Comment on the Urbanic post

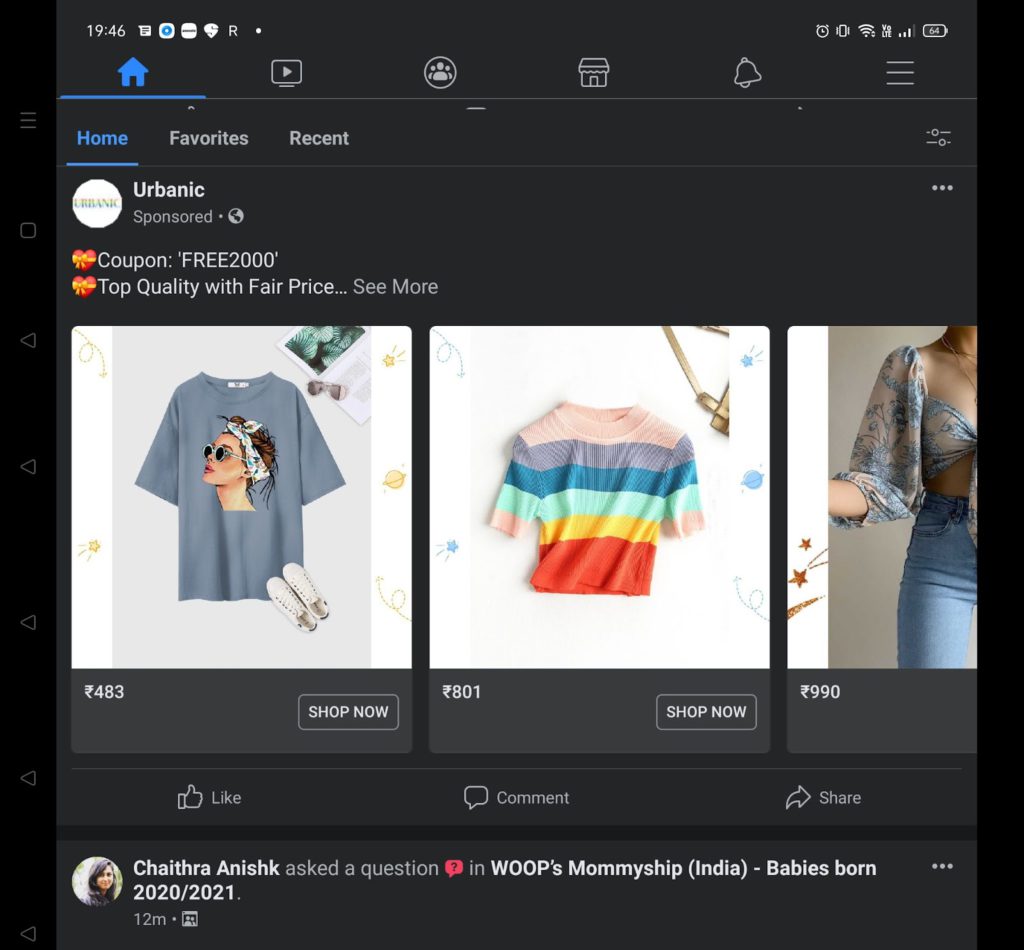coord(516,797)
